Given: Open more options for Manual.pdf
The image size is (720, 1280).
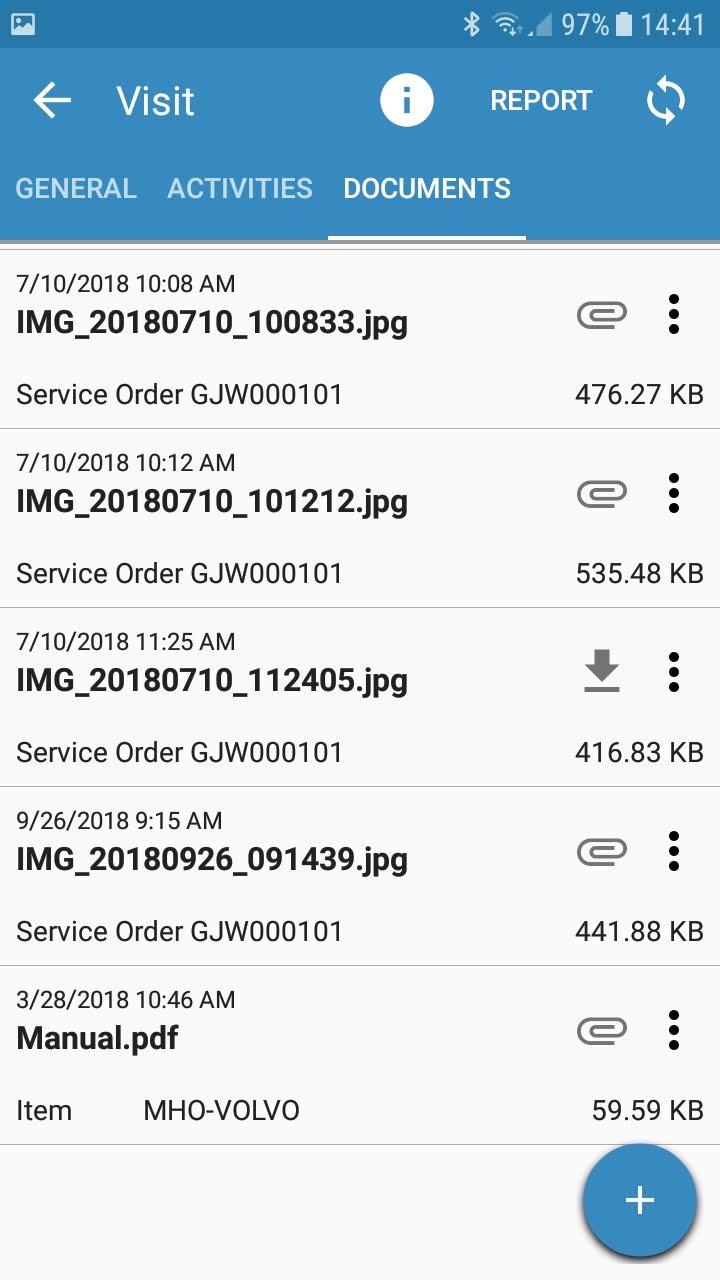Looking at the screenshot, I should tap(674, 1031).
